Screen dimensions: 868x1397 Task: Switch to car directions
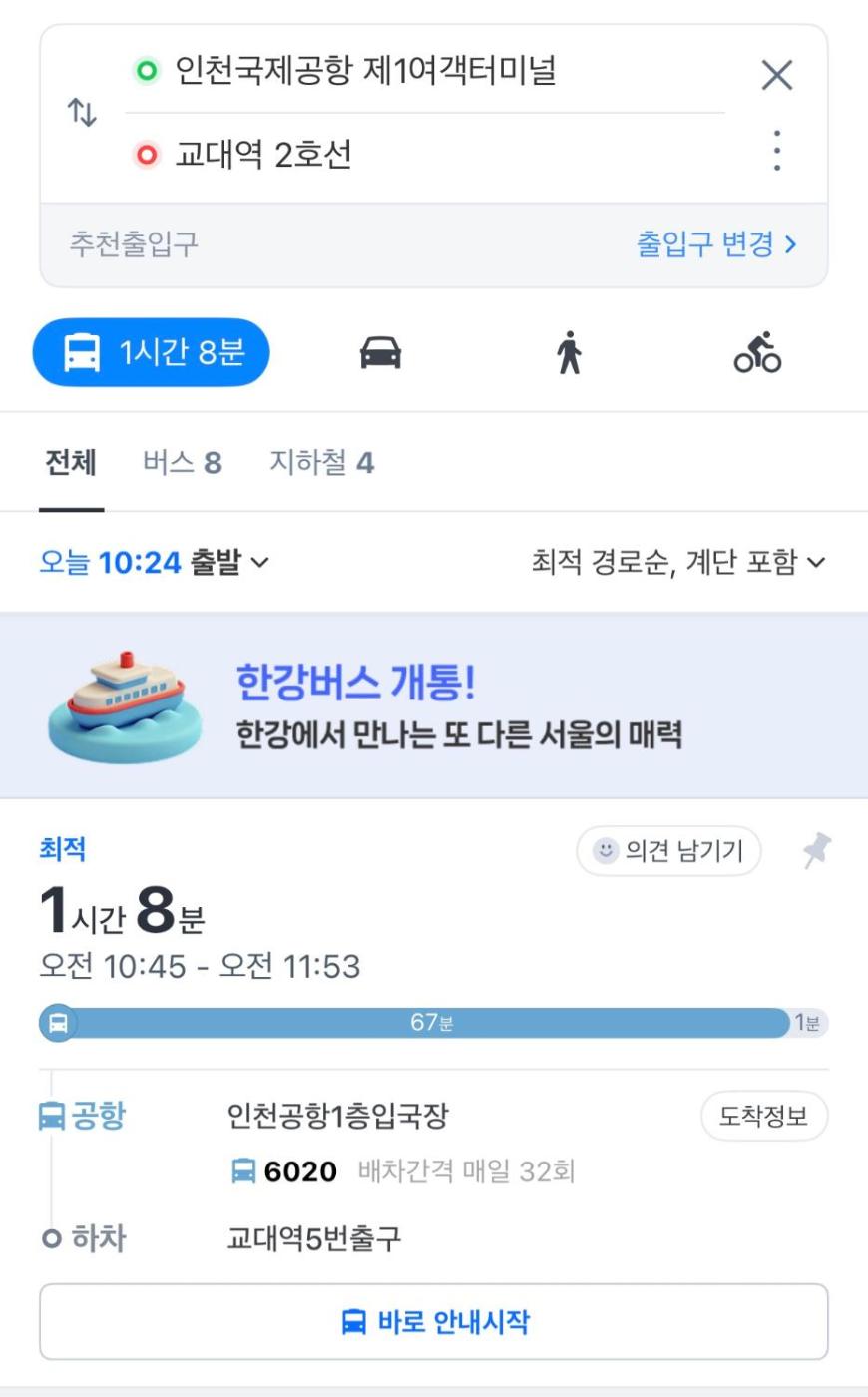[380, 353]
